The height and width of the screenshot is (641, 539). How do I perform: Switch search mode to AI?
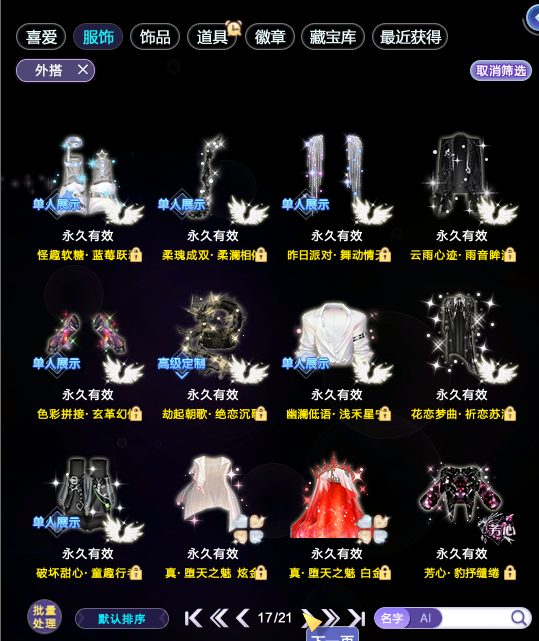(x=425, y=618)
